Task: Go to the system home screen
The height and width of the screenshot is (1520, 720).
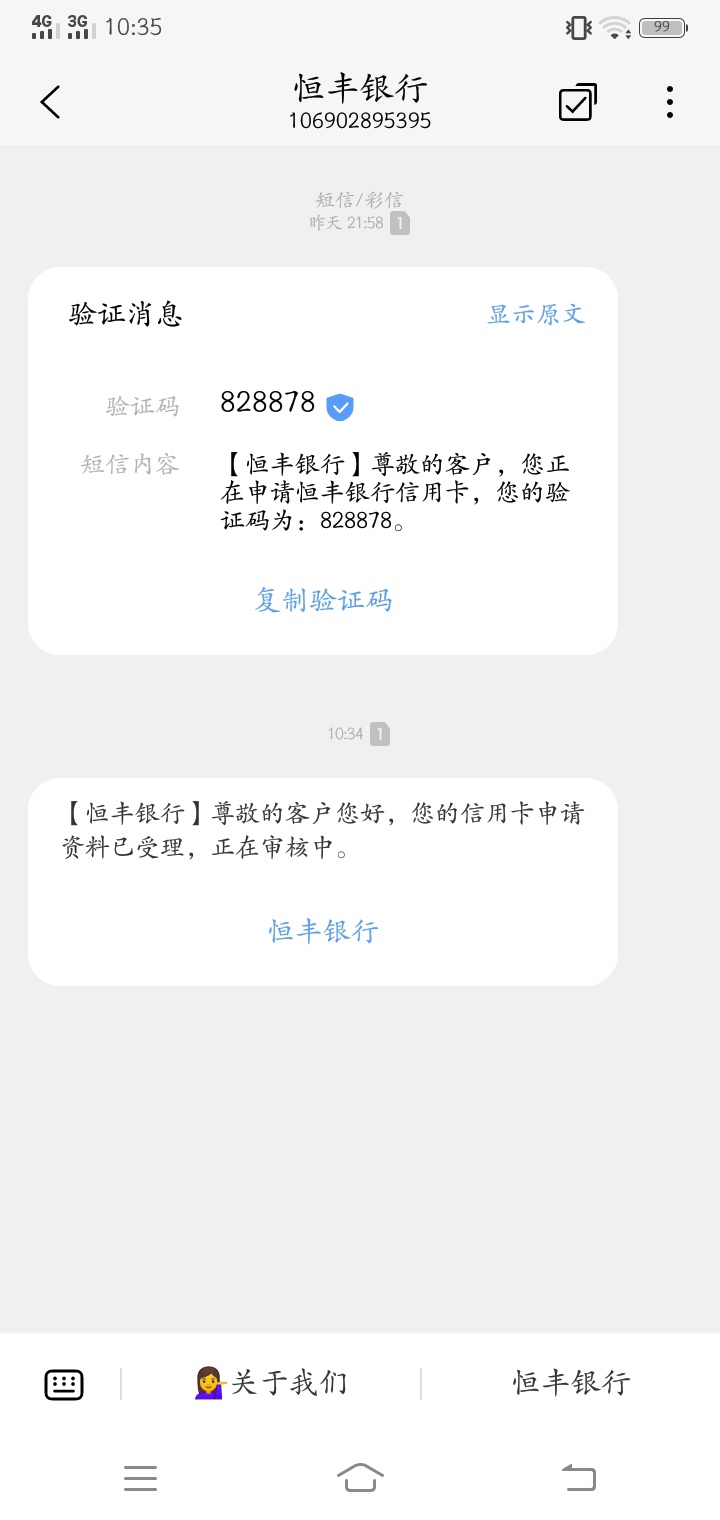Action: 360,1477
